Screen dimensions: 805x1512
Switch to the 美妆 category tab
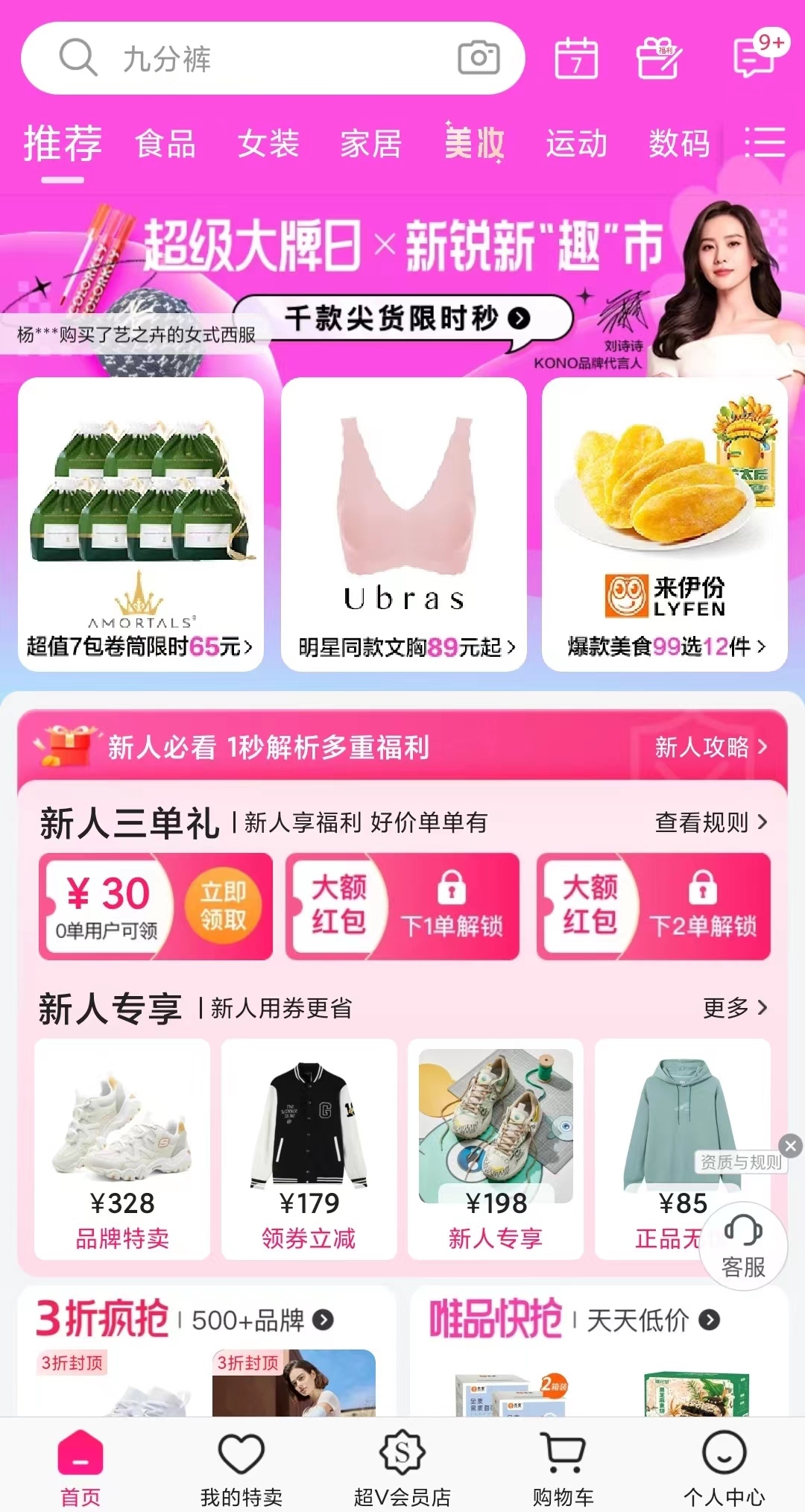pyautogui.click(x=474, y=143)
